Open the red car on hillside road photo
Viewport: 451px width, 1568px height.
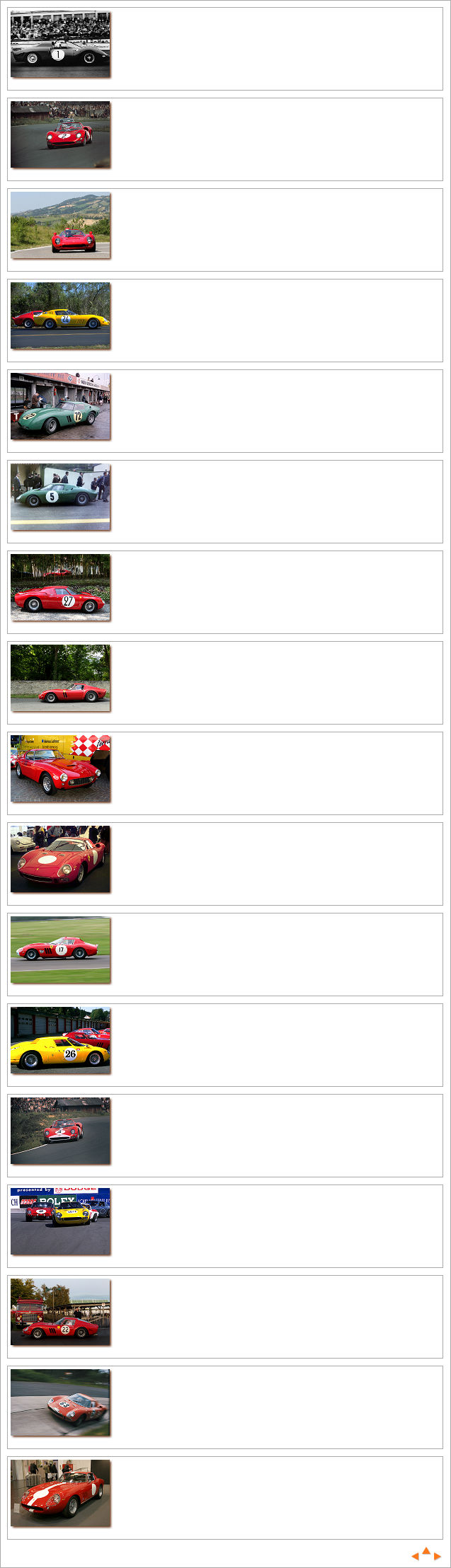[60, 225]
